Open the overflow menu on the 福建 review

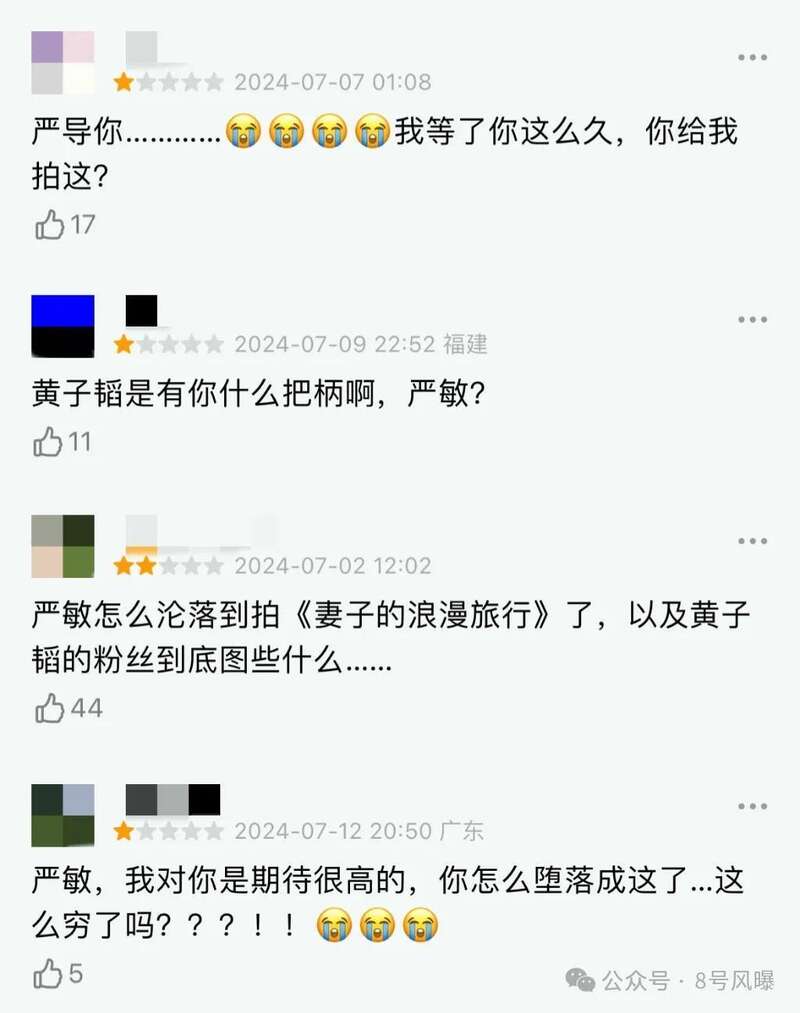pos(752,320)
